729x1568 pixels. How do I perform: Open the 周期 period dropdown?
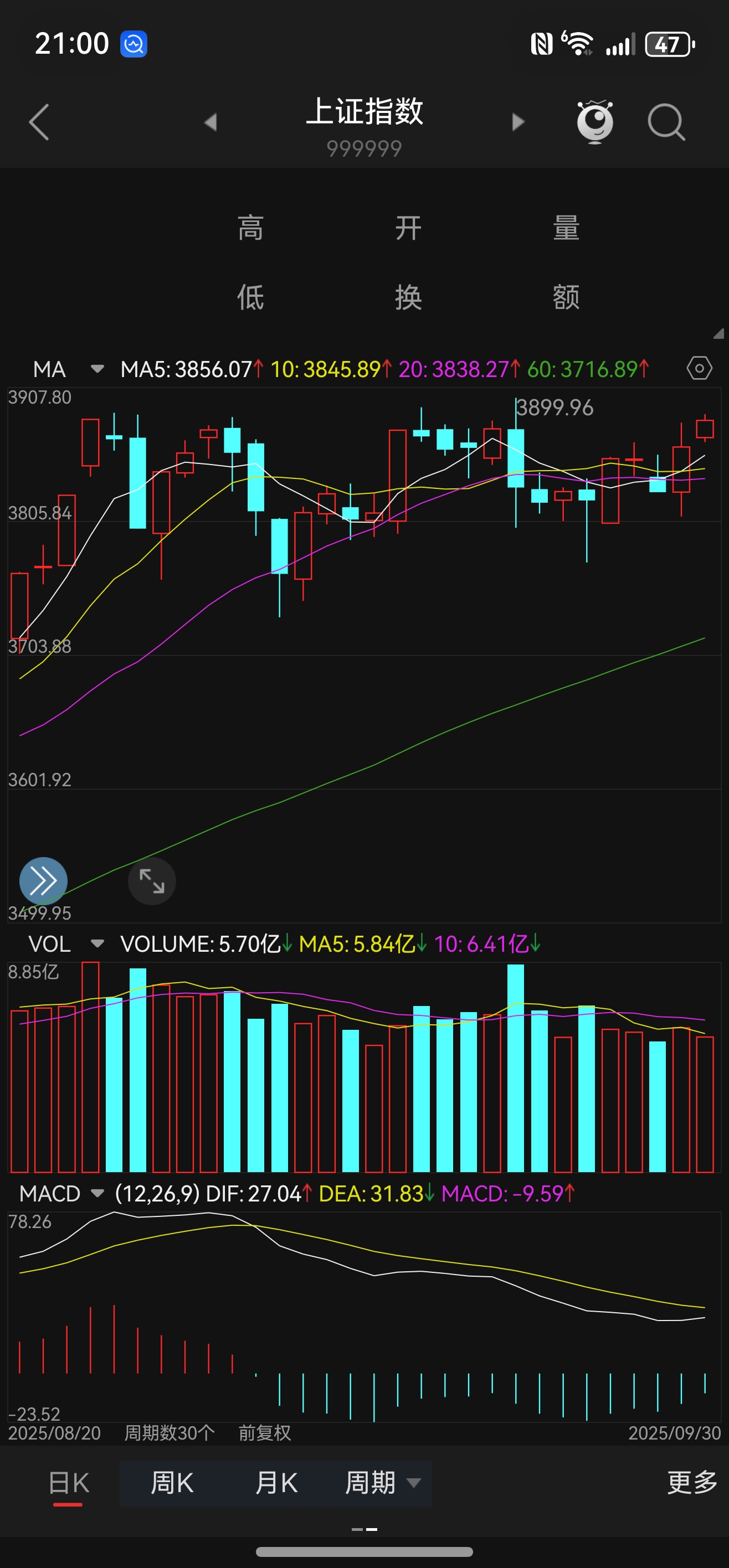(x=382, y=1483)
